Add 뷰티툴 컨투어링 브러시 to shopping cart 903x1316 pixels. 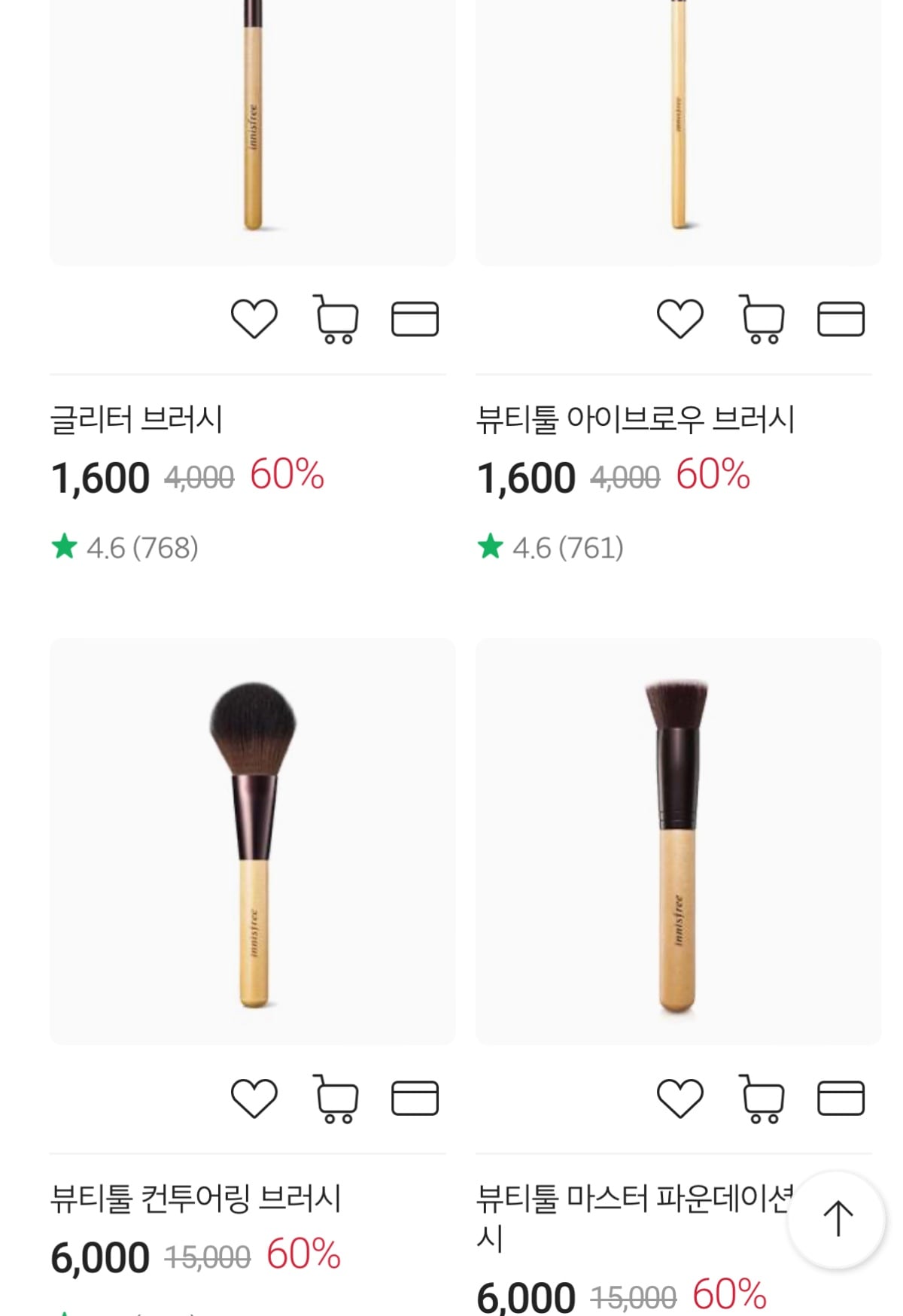pos(336,1099)
